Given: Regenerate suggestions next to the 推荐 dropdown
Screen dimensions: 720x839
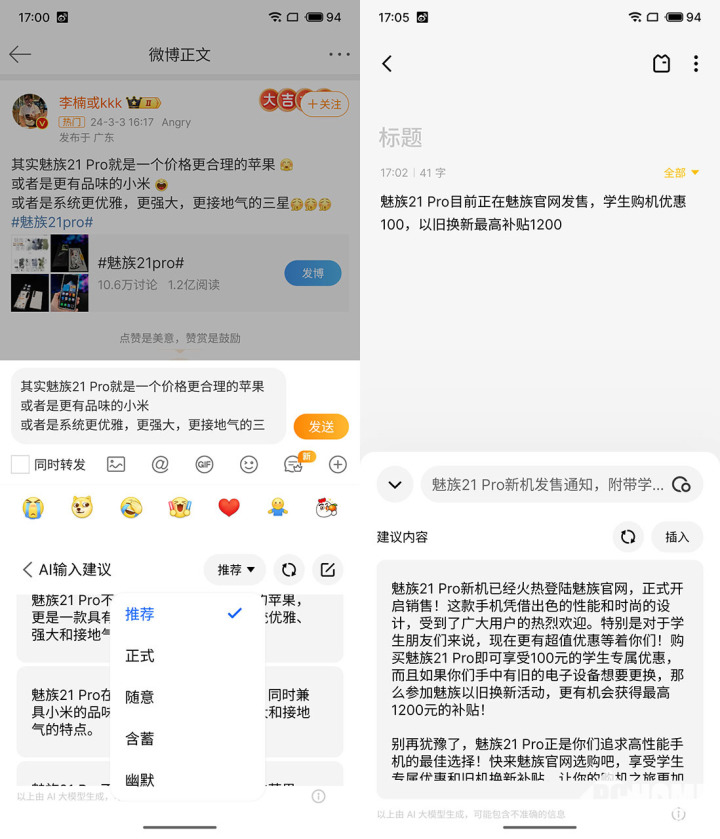Looking at the screenshot, I should [x=289, y=569].
